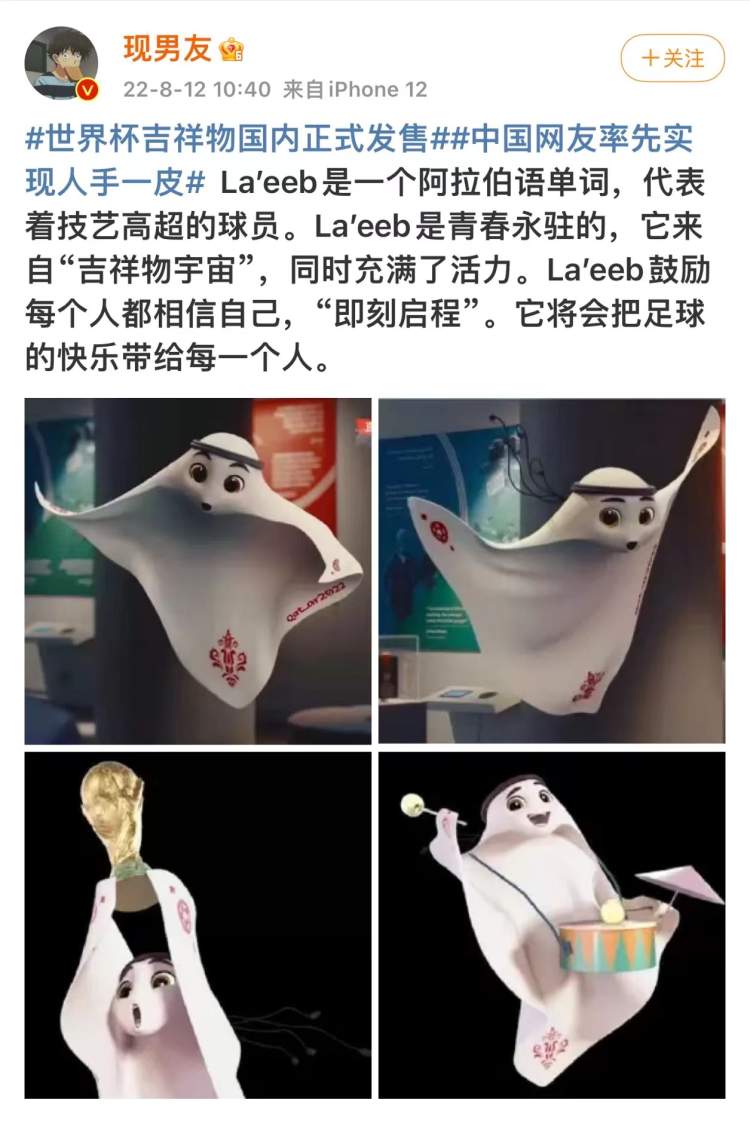This screenshot has height=1136, width=750.
Task: Open photo of mascot holding the trophy
Action: point(198,925)
